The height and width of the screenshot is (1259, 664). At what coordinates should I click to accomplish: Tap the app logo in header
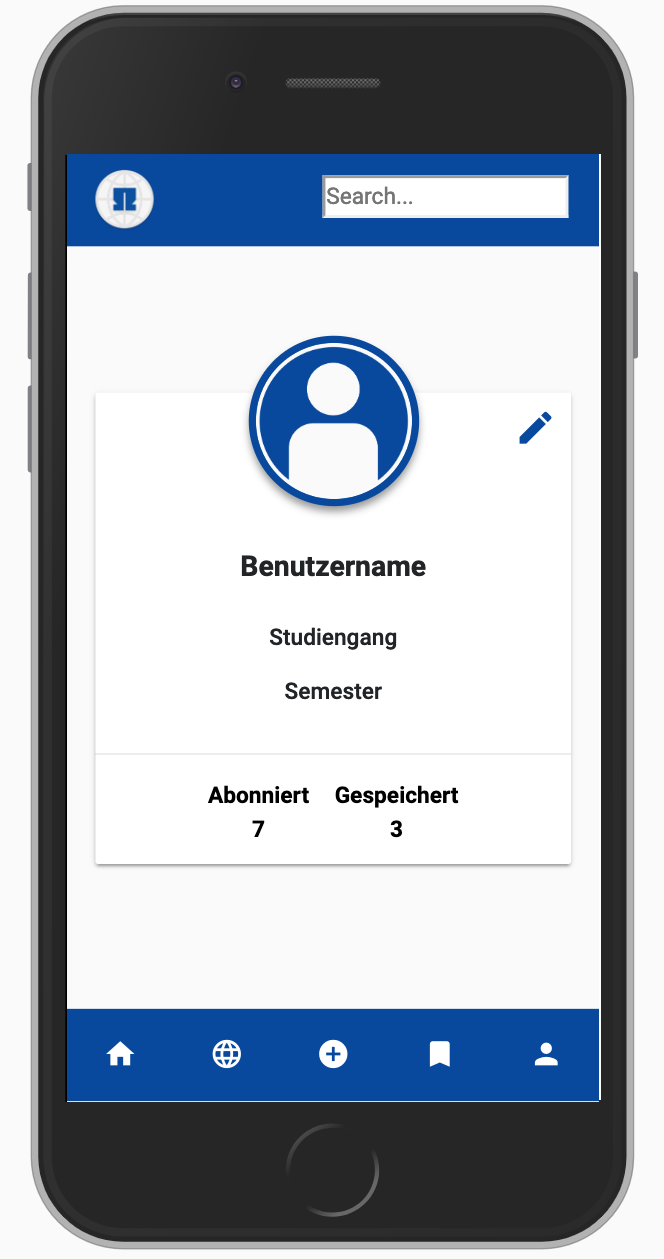(x=125, y=199)
